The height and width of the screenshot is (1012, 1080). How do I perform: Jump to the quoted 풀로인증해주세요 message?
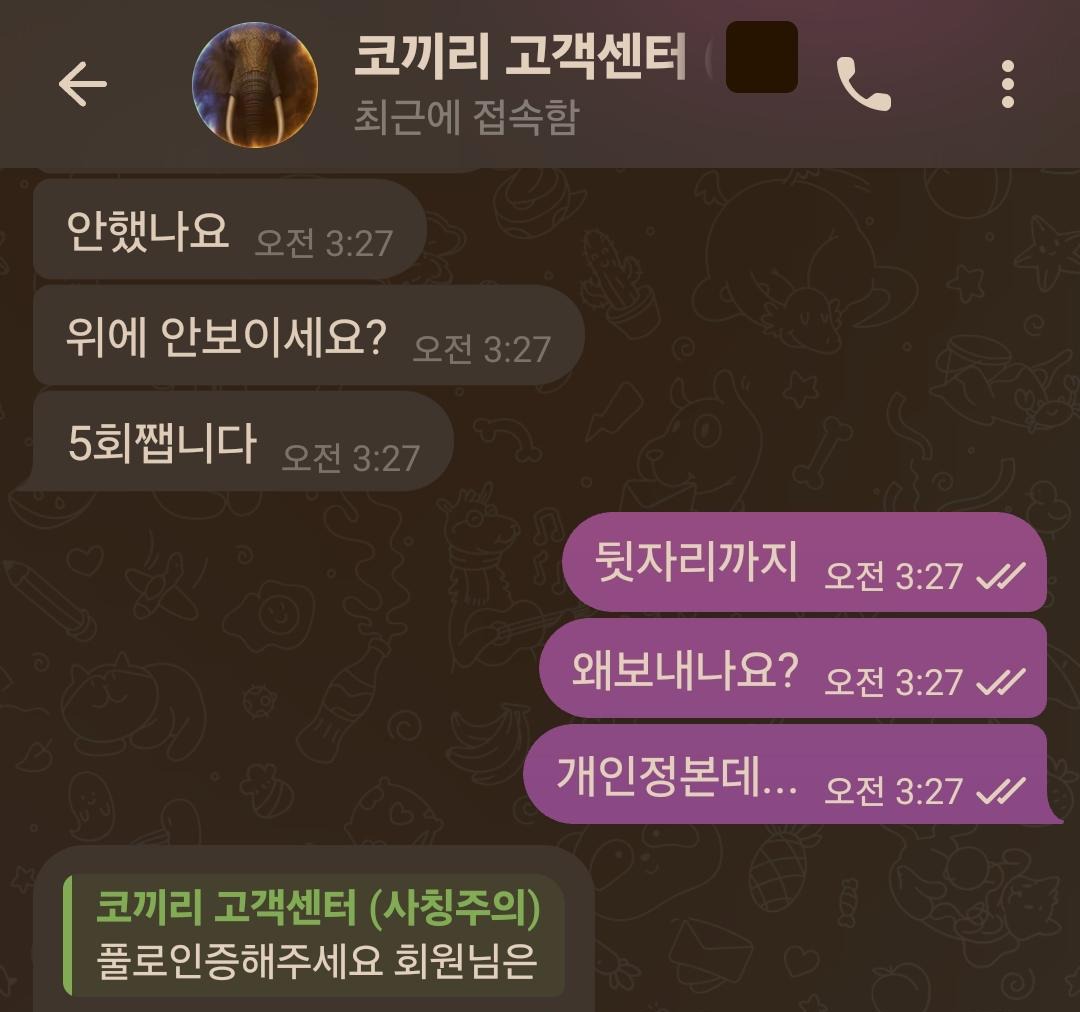(316, 936)
